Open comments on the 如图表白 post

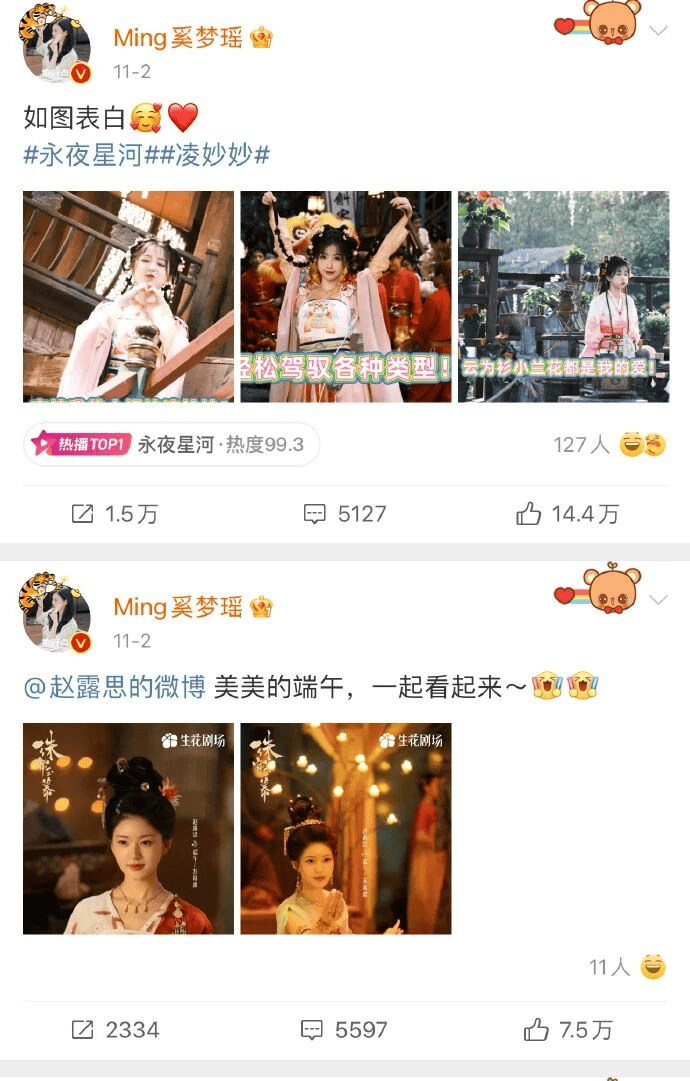pos(345,514)
